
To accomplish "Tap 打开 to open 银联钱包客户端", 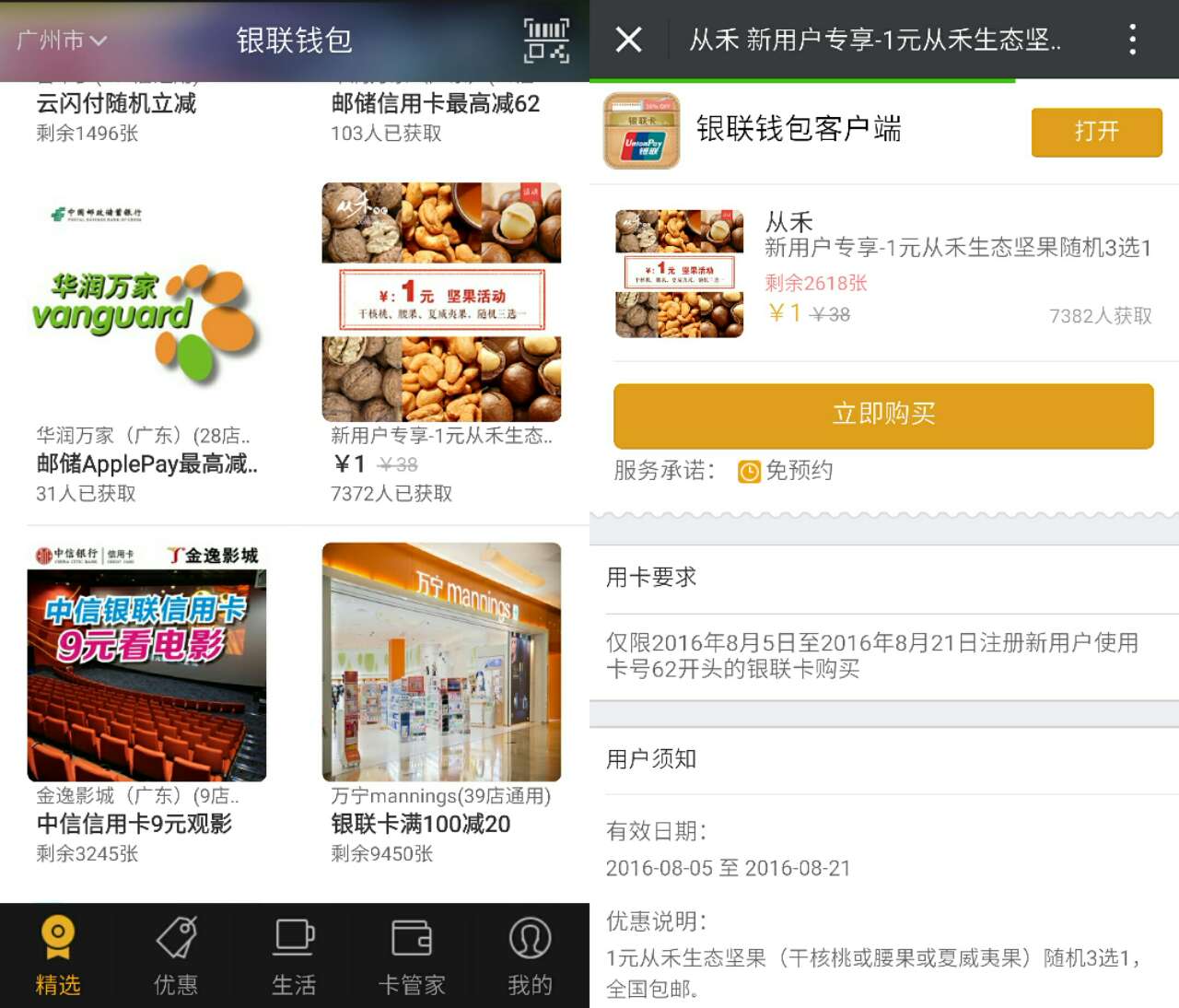I will tap(1096, 132).
